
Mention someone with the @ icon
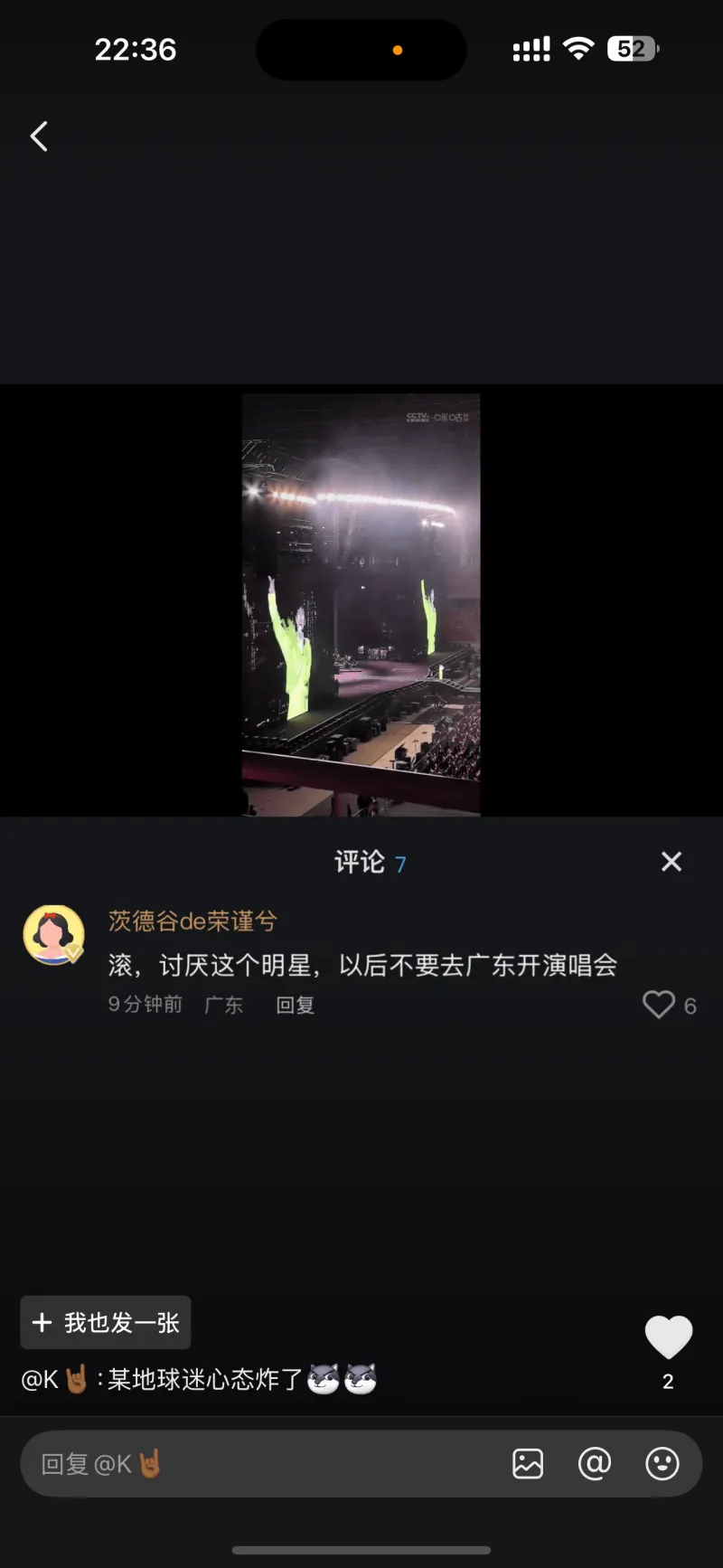point(595,1464)
